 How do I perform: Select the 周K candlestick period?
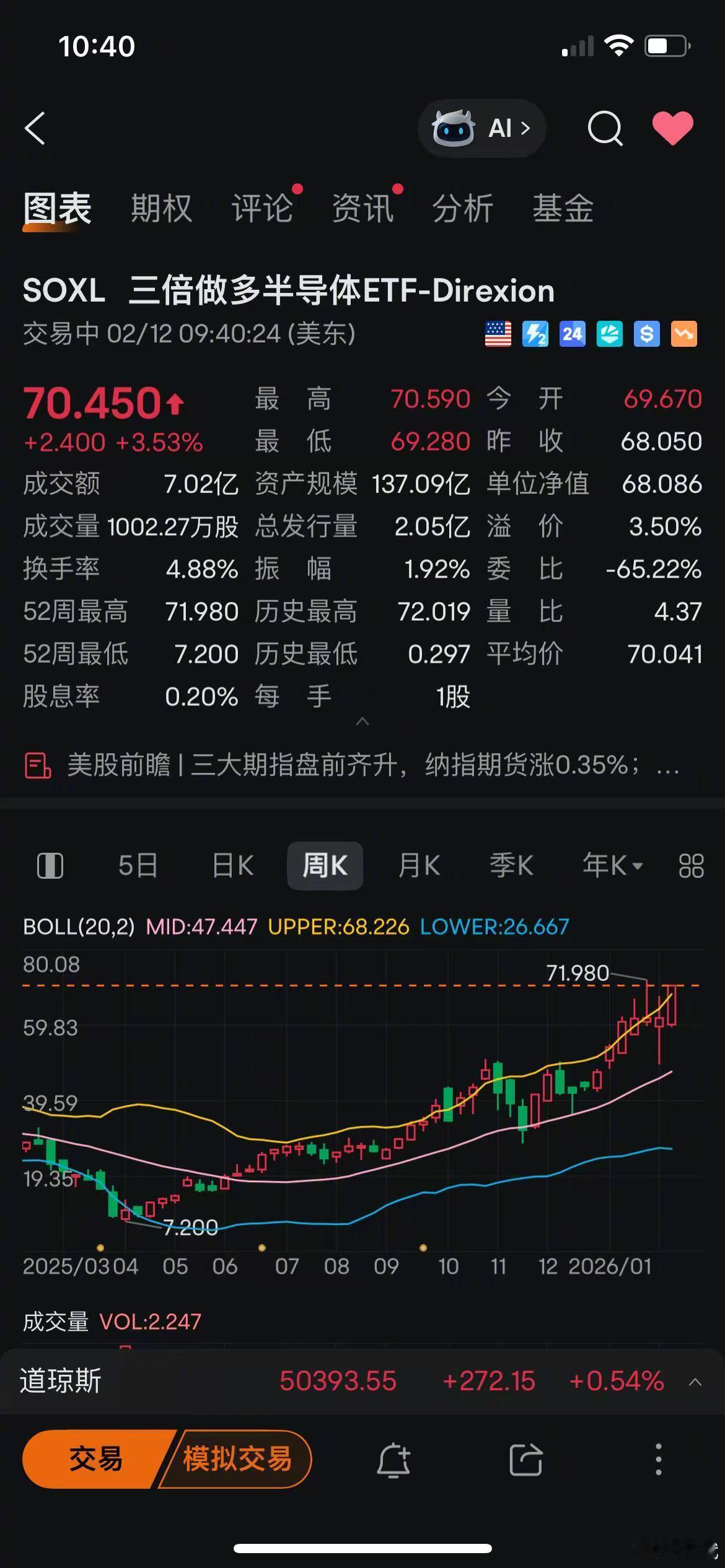pos(325,866)
